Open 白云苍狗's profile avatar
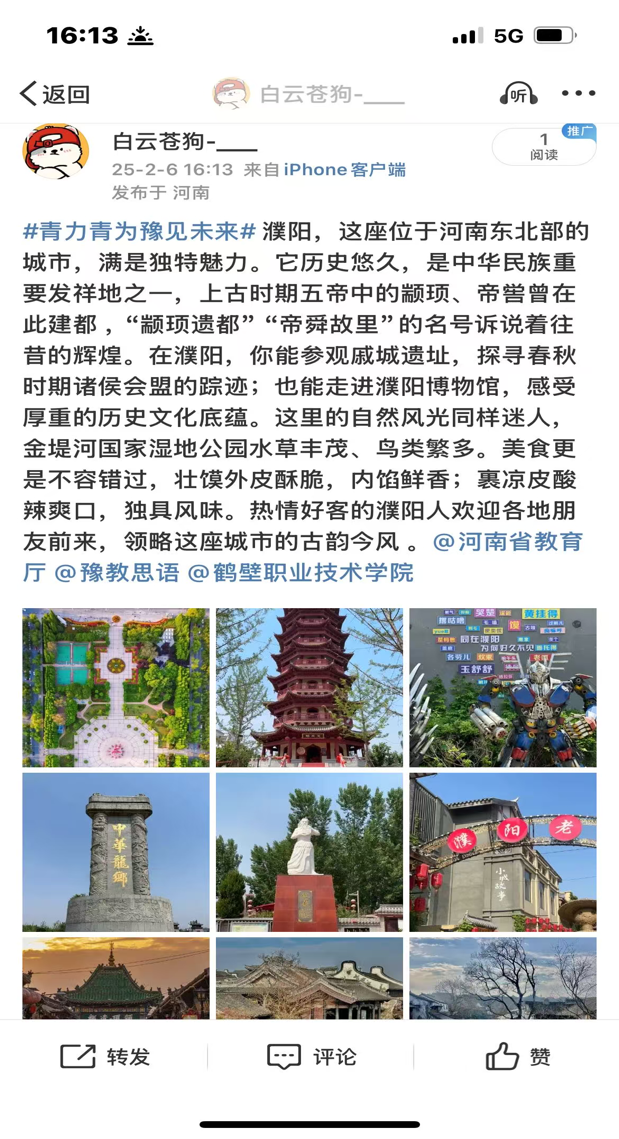619x1139 pixels. (56, 152)
